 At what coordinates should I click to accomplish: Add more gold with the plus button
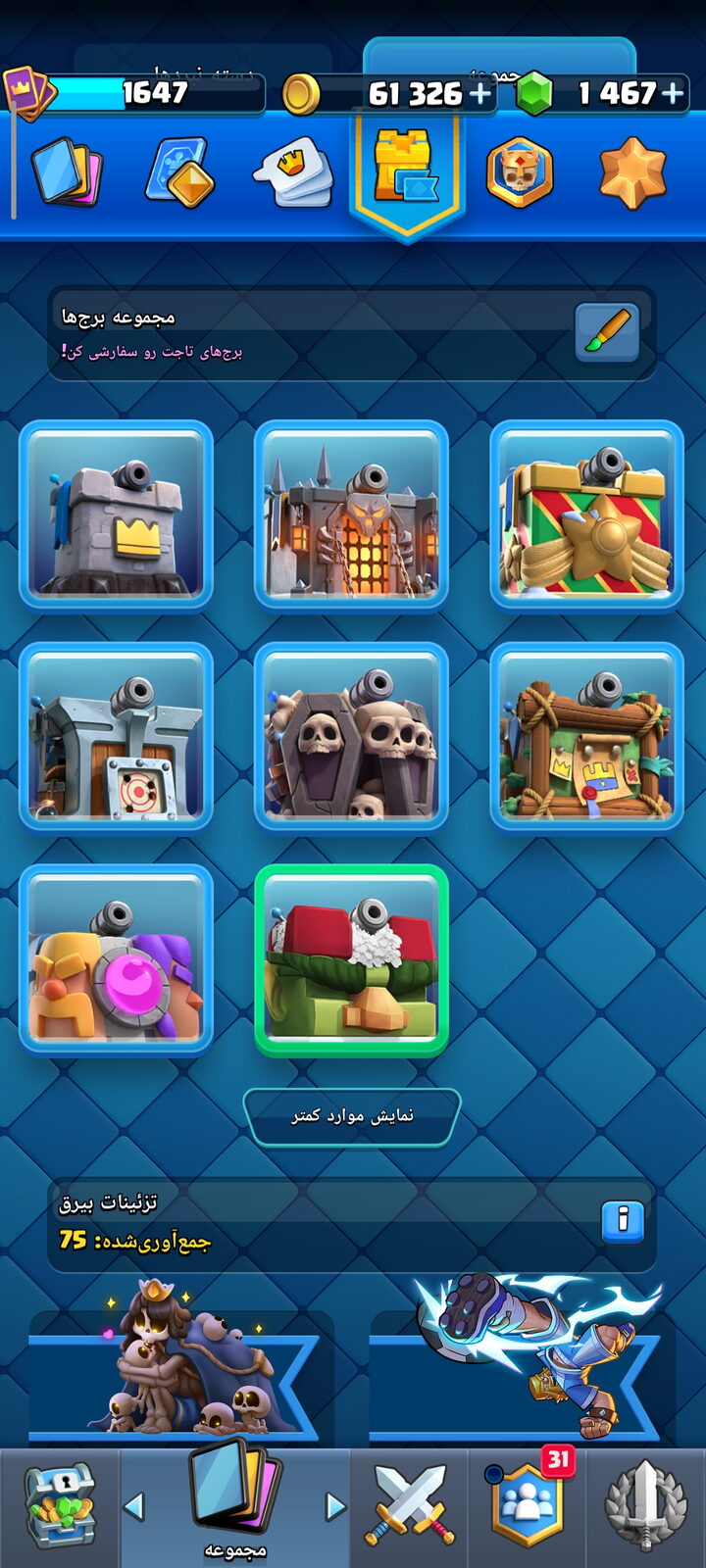[x=480, y=93]
